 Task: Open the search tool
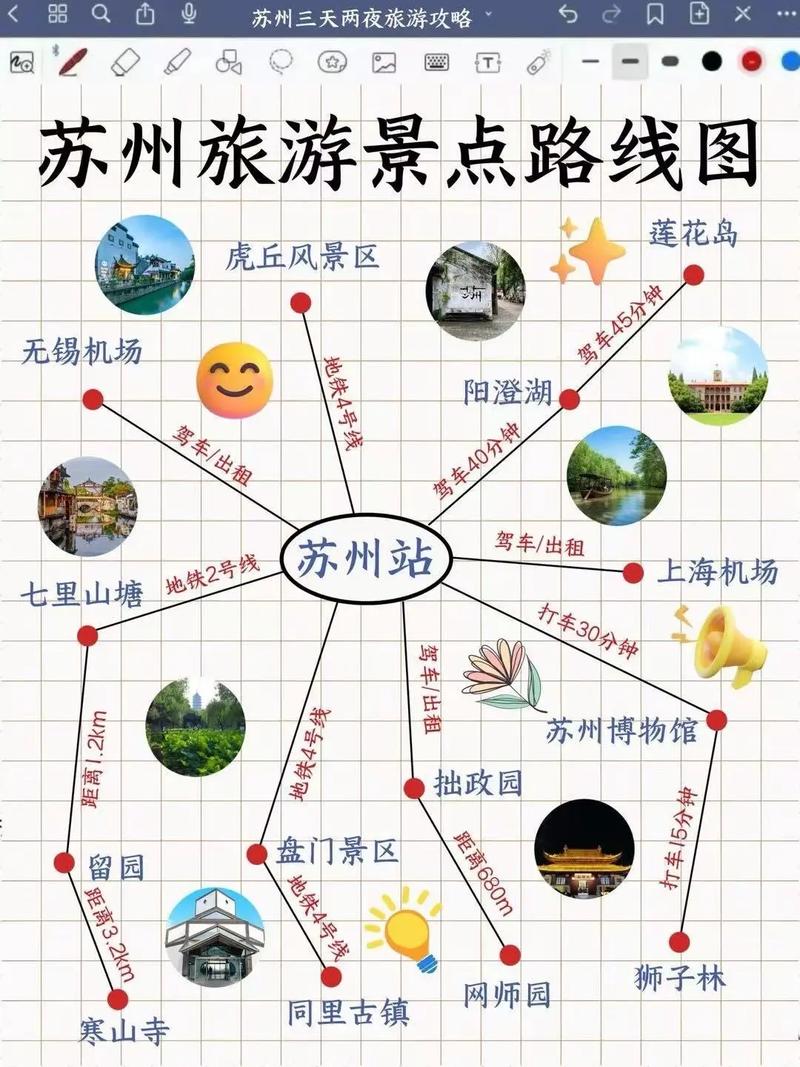pos(100,14)
